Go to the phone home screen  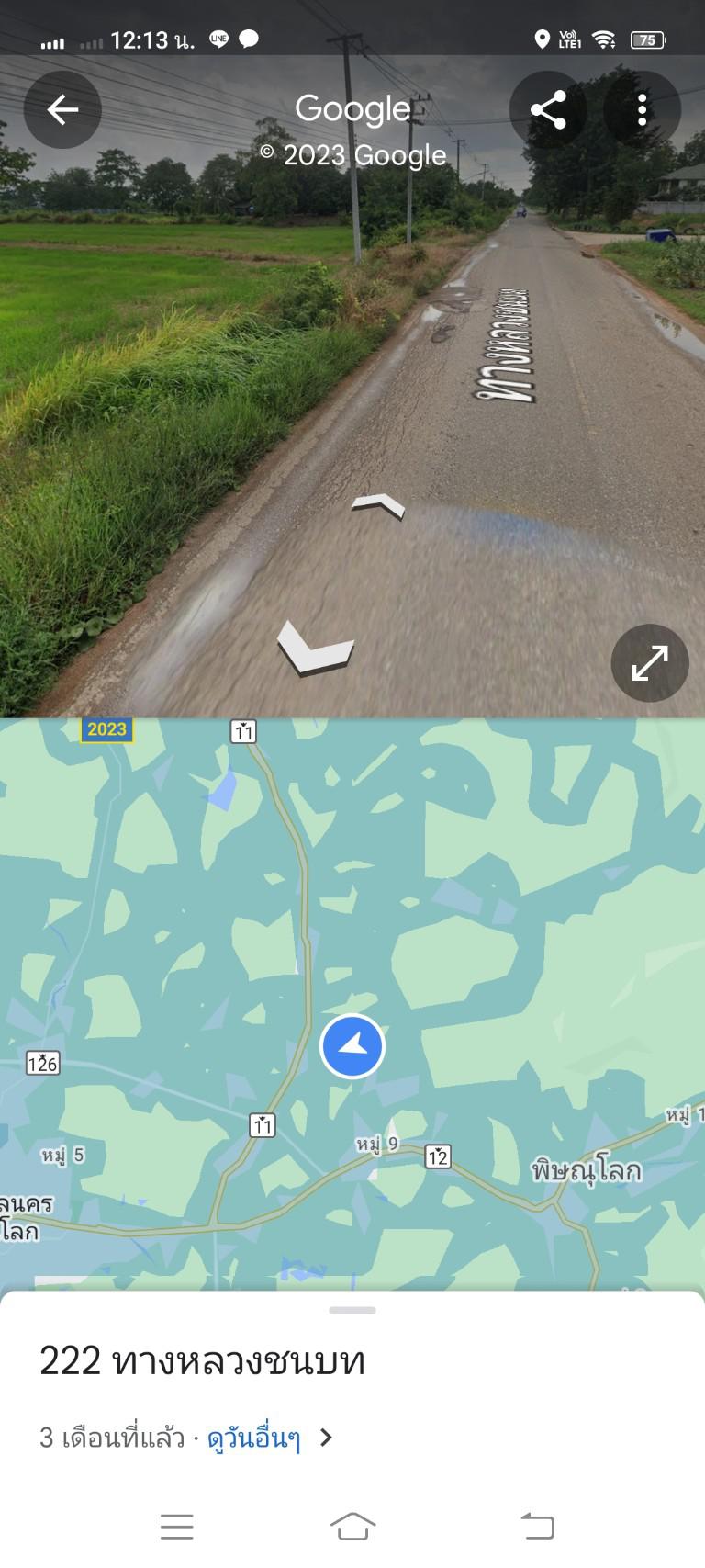coord(352,1526)
